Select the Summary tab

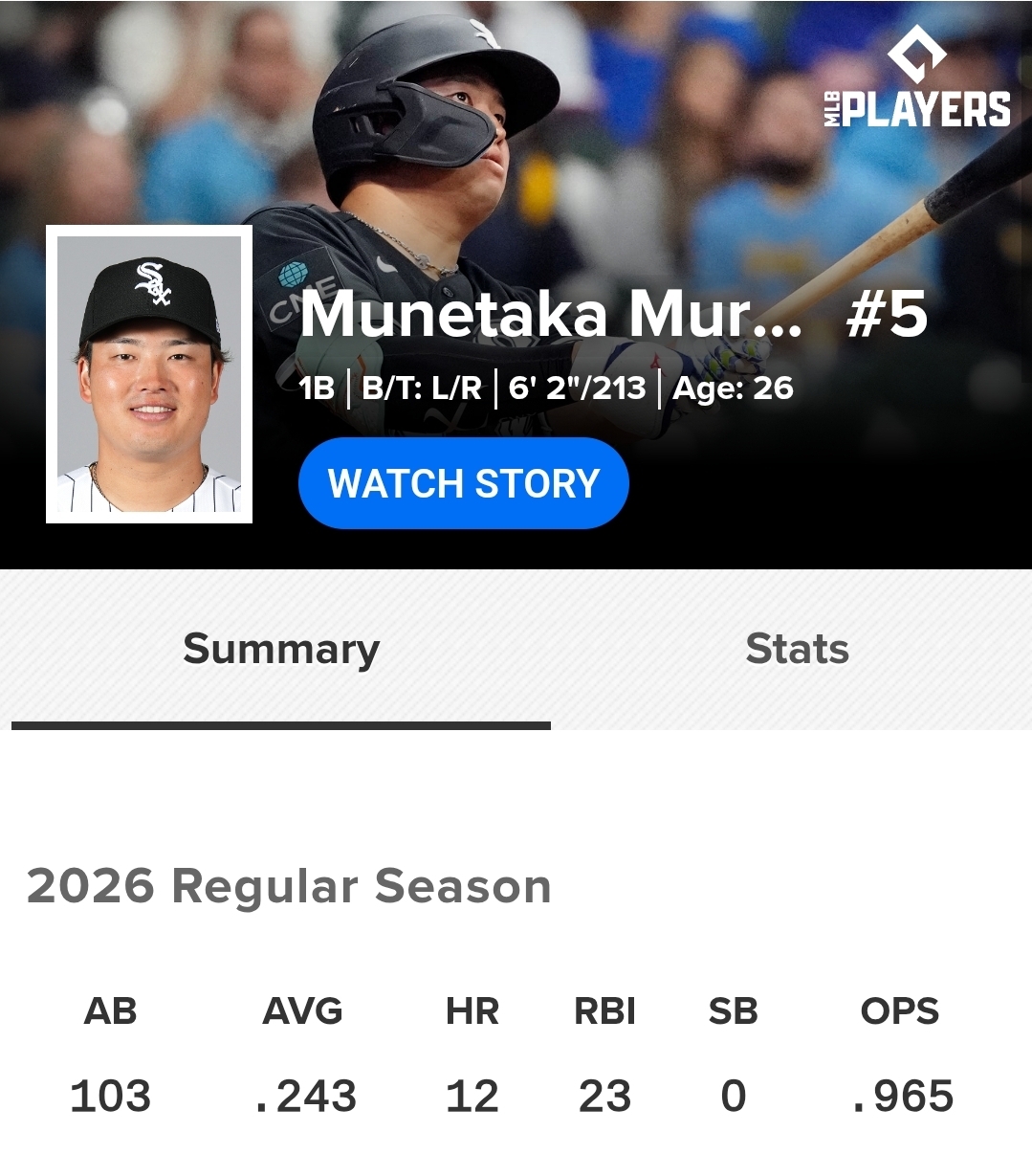pyautogui.click(x=281, y=650)
